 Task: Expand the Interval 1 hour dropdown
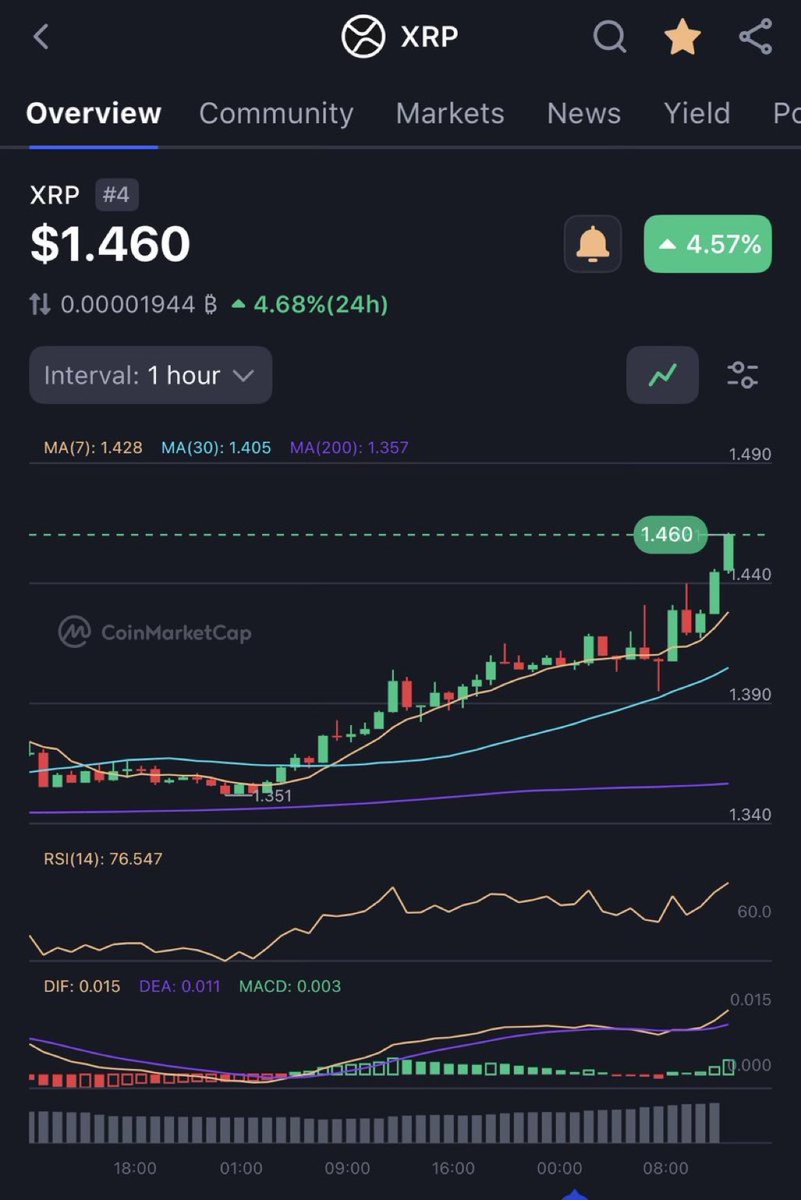[x=151, y=376]
